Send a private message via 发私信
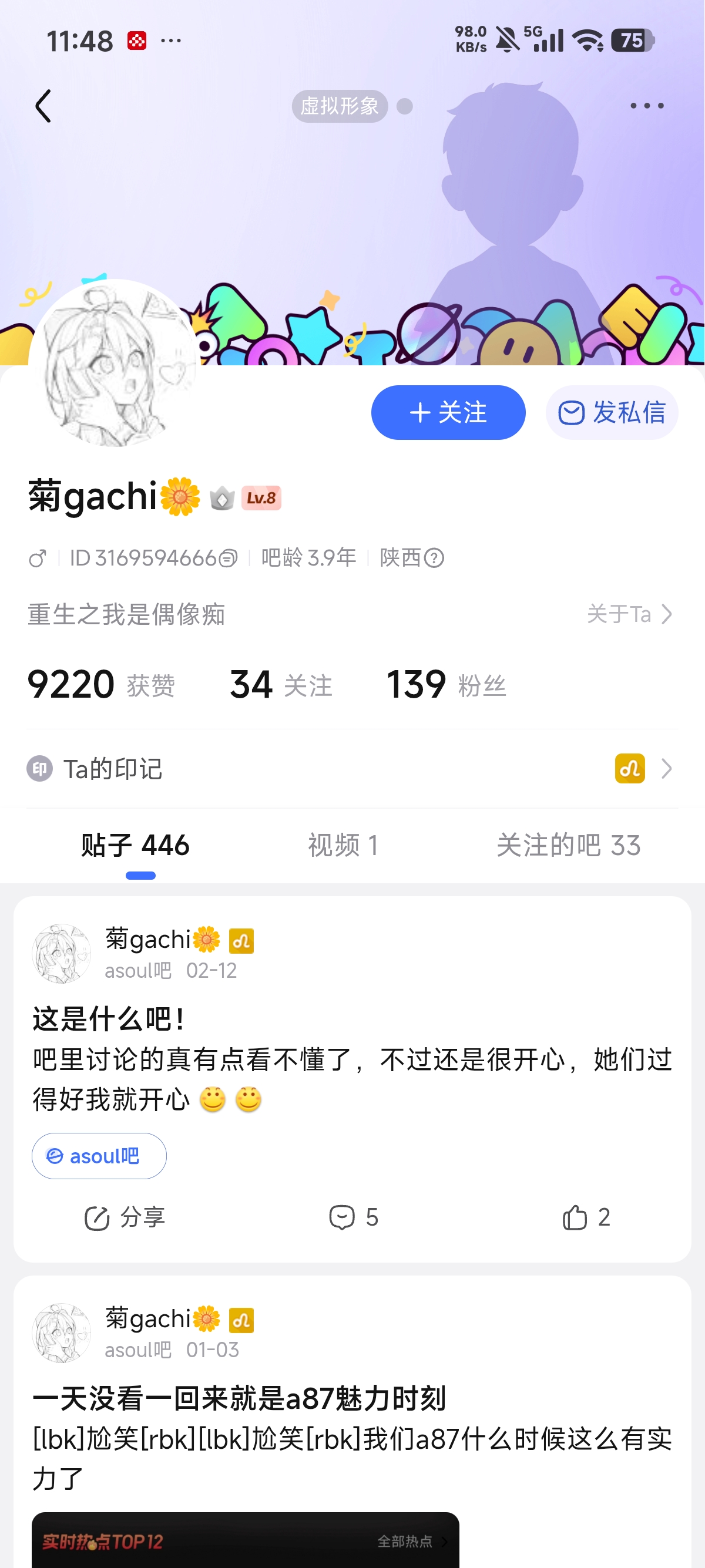The height and width of the screenshot is (1568, 705). 611,413
